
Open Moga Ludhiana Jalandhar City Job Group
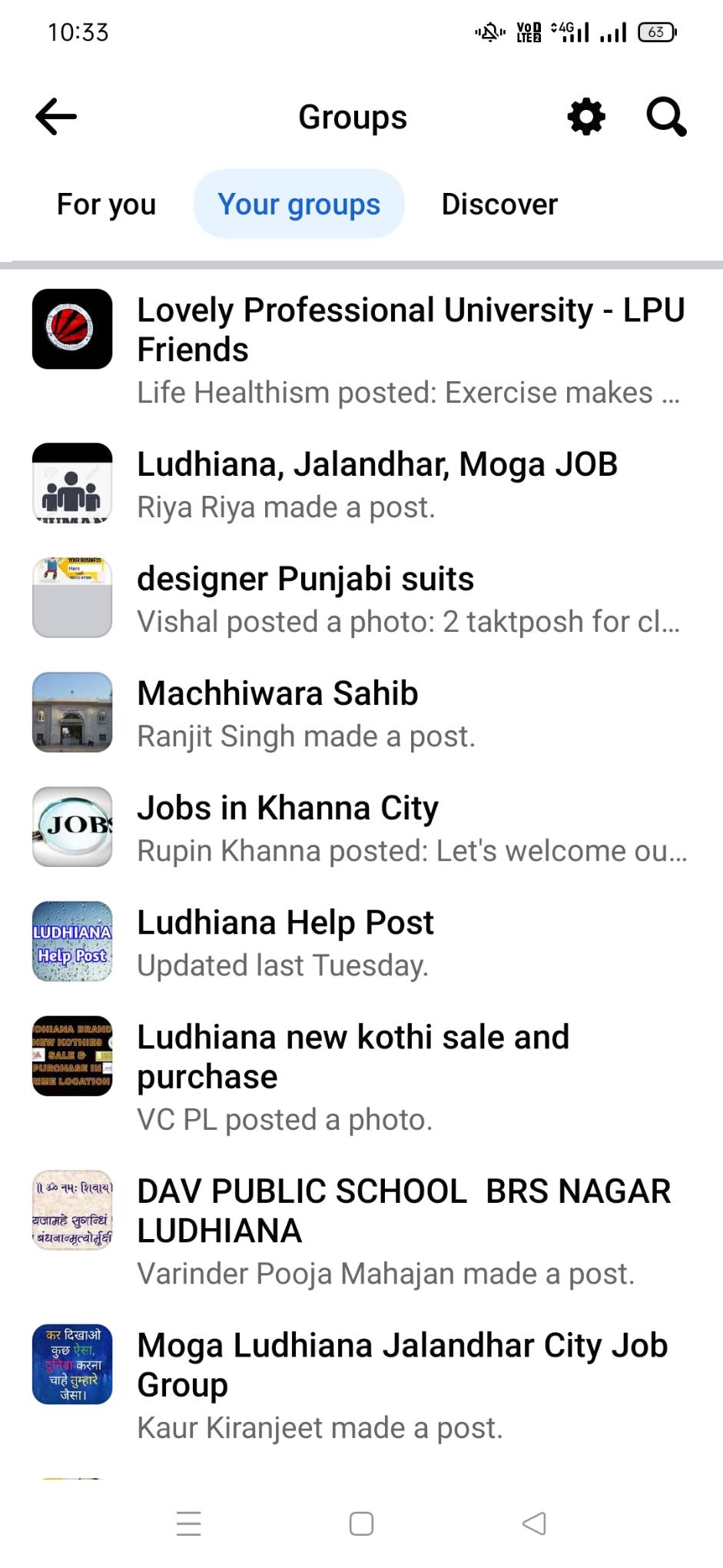point(402,1364)
